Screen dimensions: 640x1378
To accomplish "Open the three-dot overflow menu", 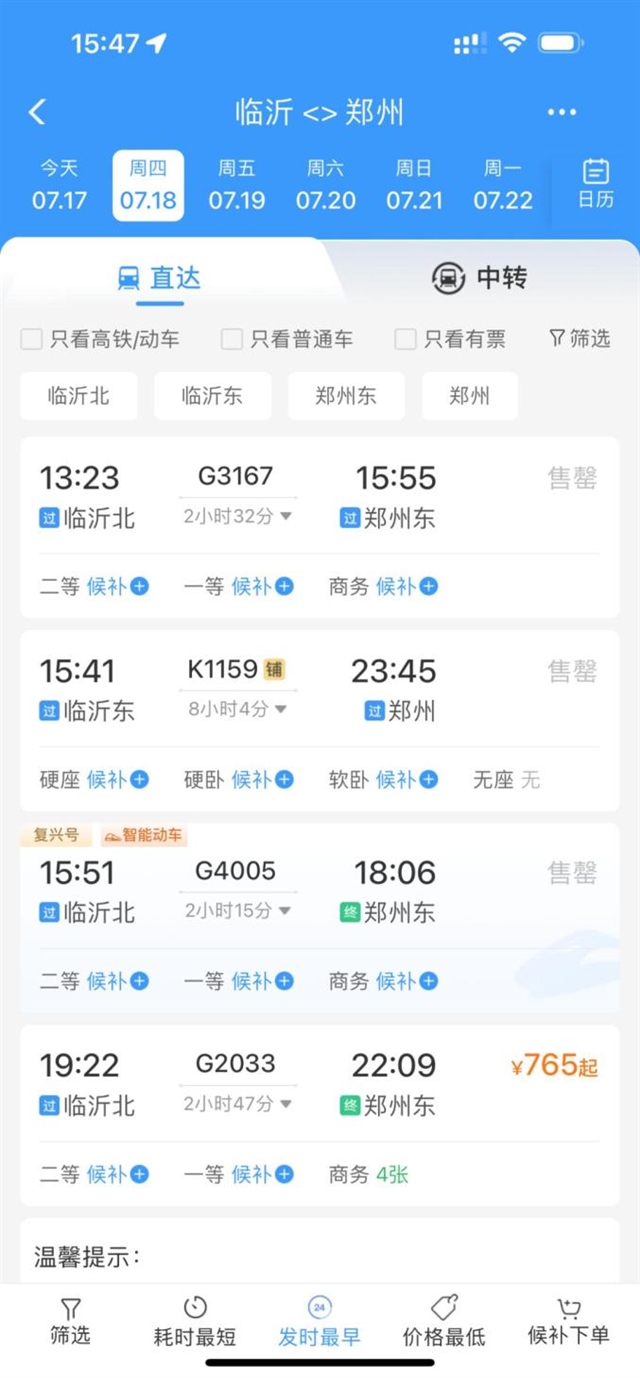I will click(562, 112).
